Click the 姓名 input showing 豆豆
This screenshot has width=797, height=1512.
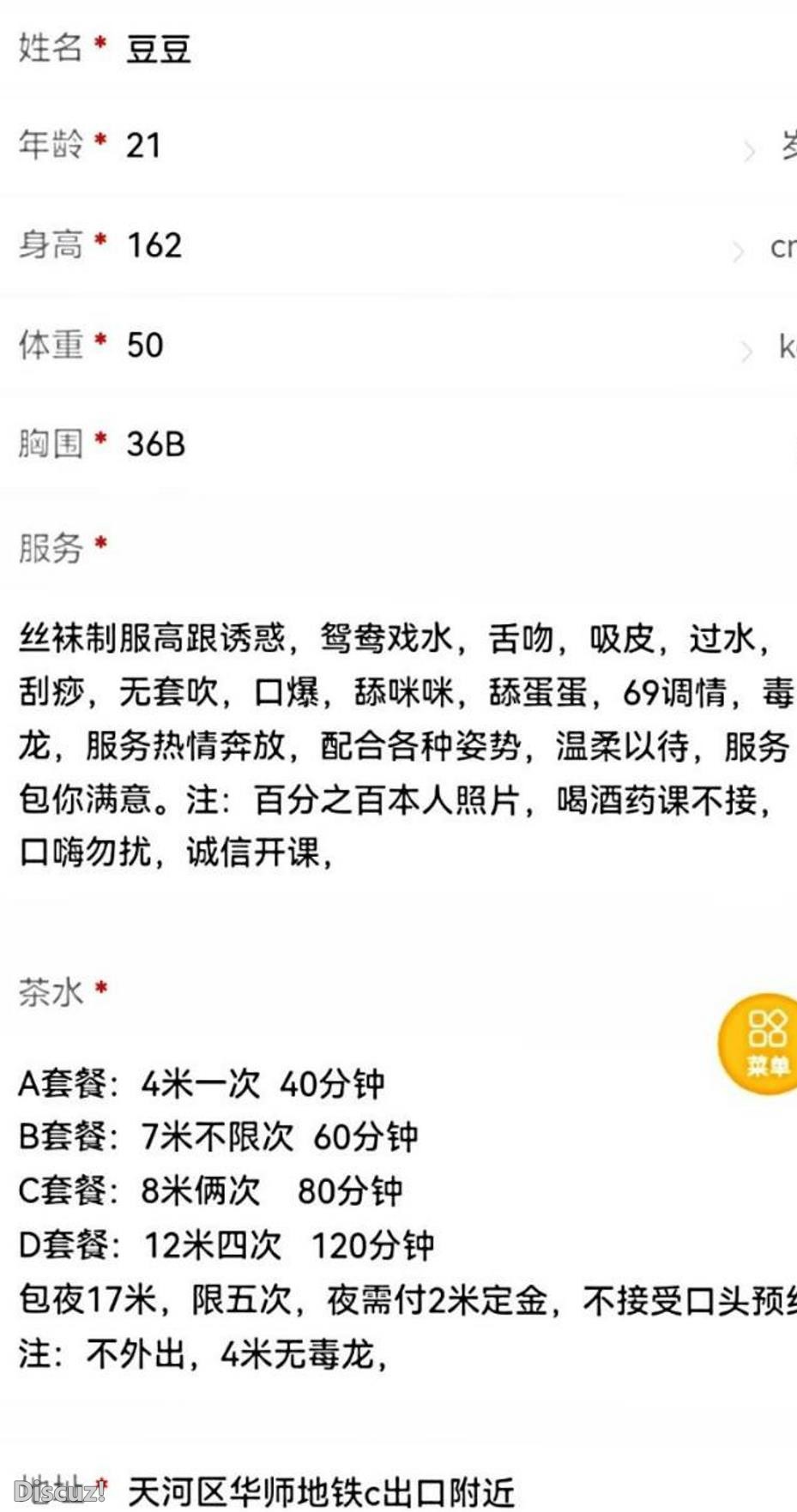click(x=158, y=49)
